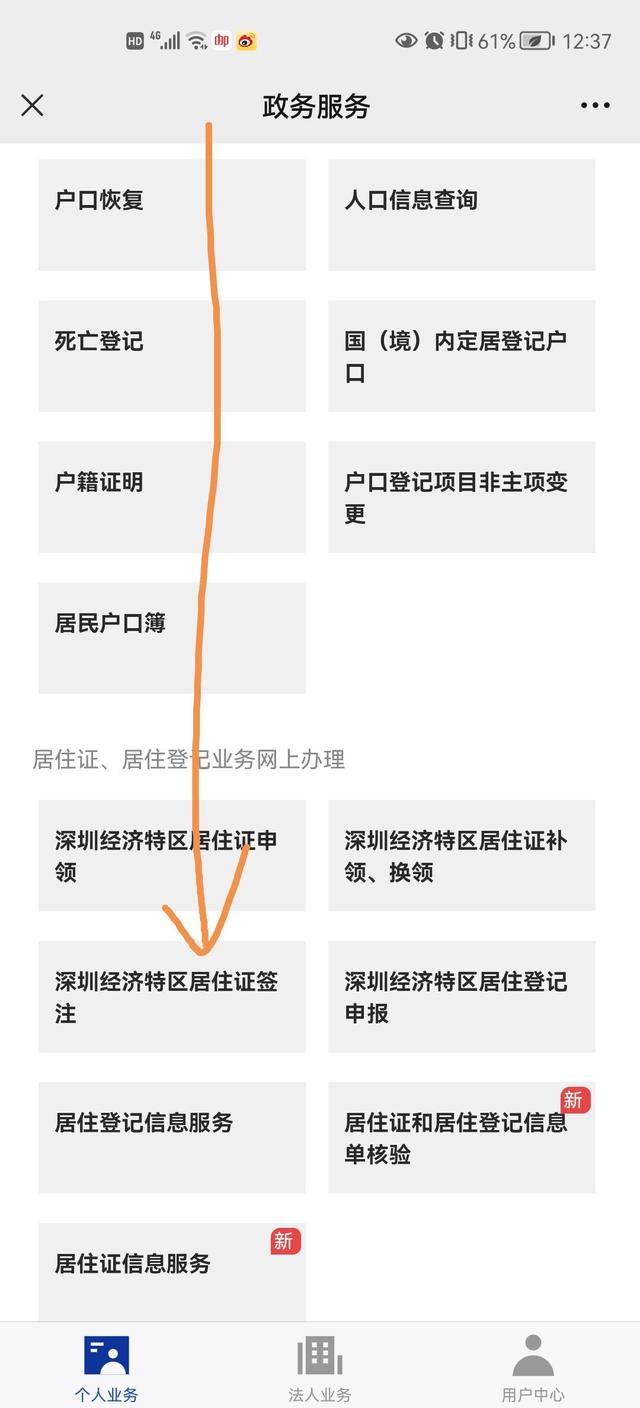Select 居住证和居住登记信息单核验
Viewport: 640px width, 1408px height.
[x=462, y=1137]
